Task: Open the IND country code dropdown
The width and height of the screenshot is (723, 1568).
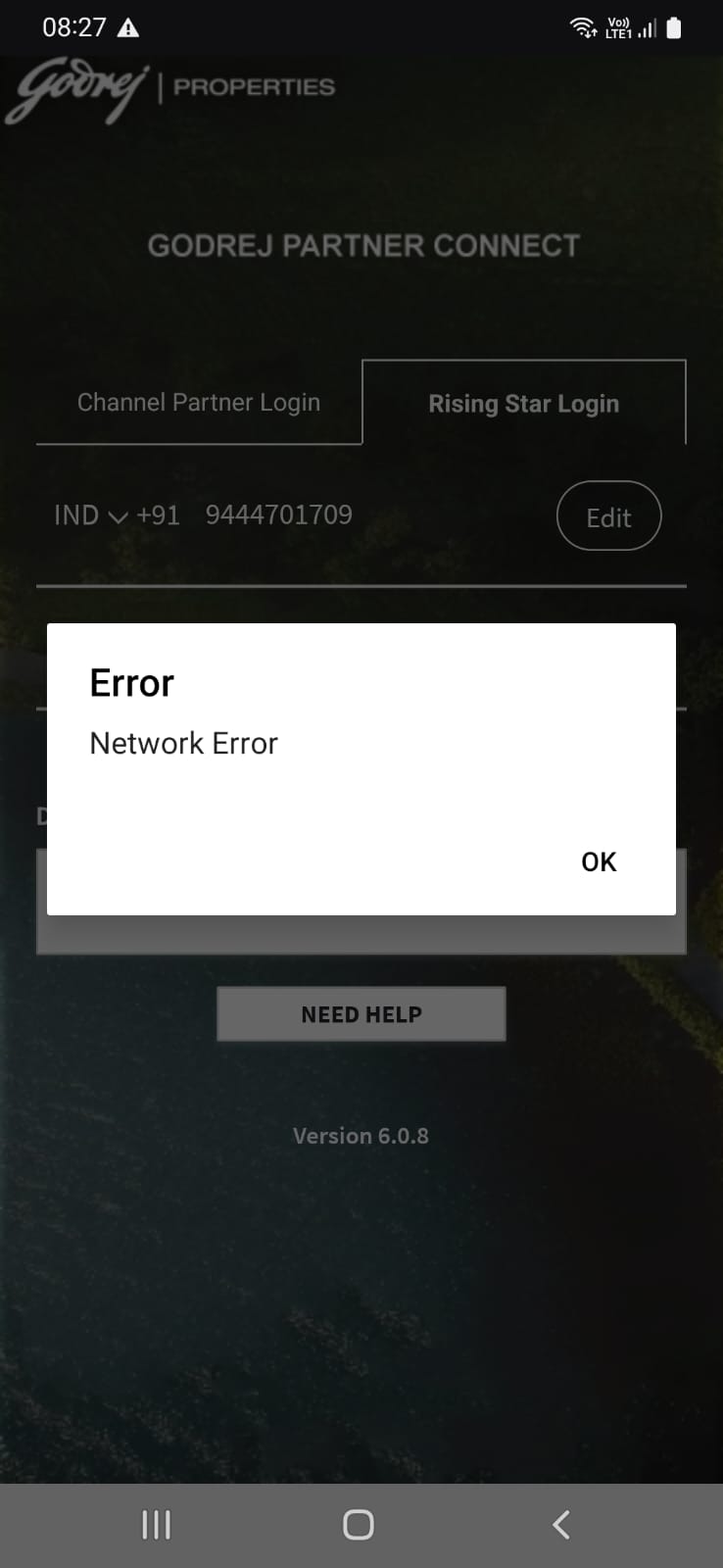Action: pyautogui.click(x=91, y=515)
